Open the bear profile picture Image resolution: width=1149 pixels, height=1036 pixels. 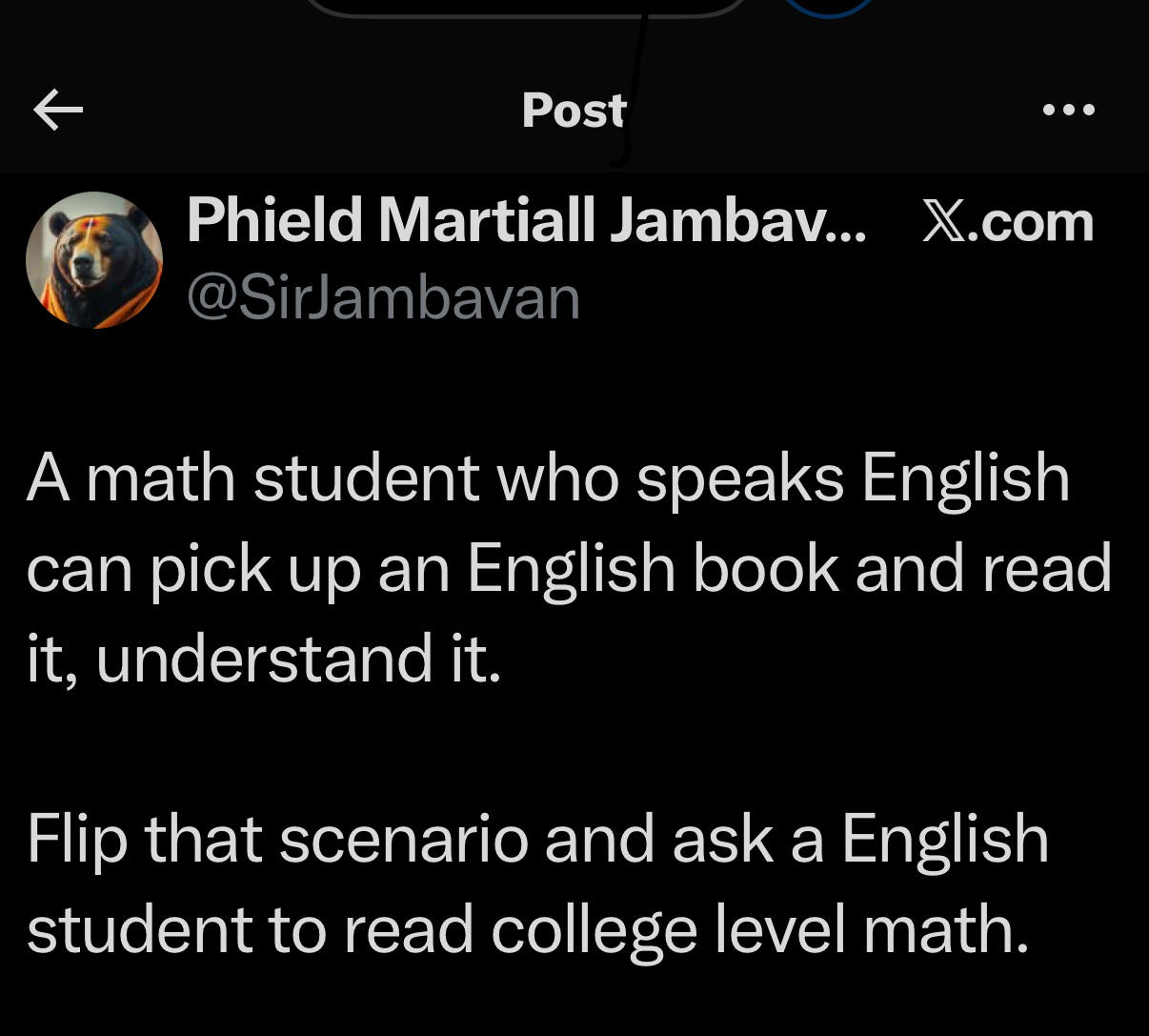pos(94,259)
